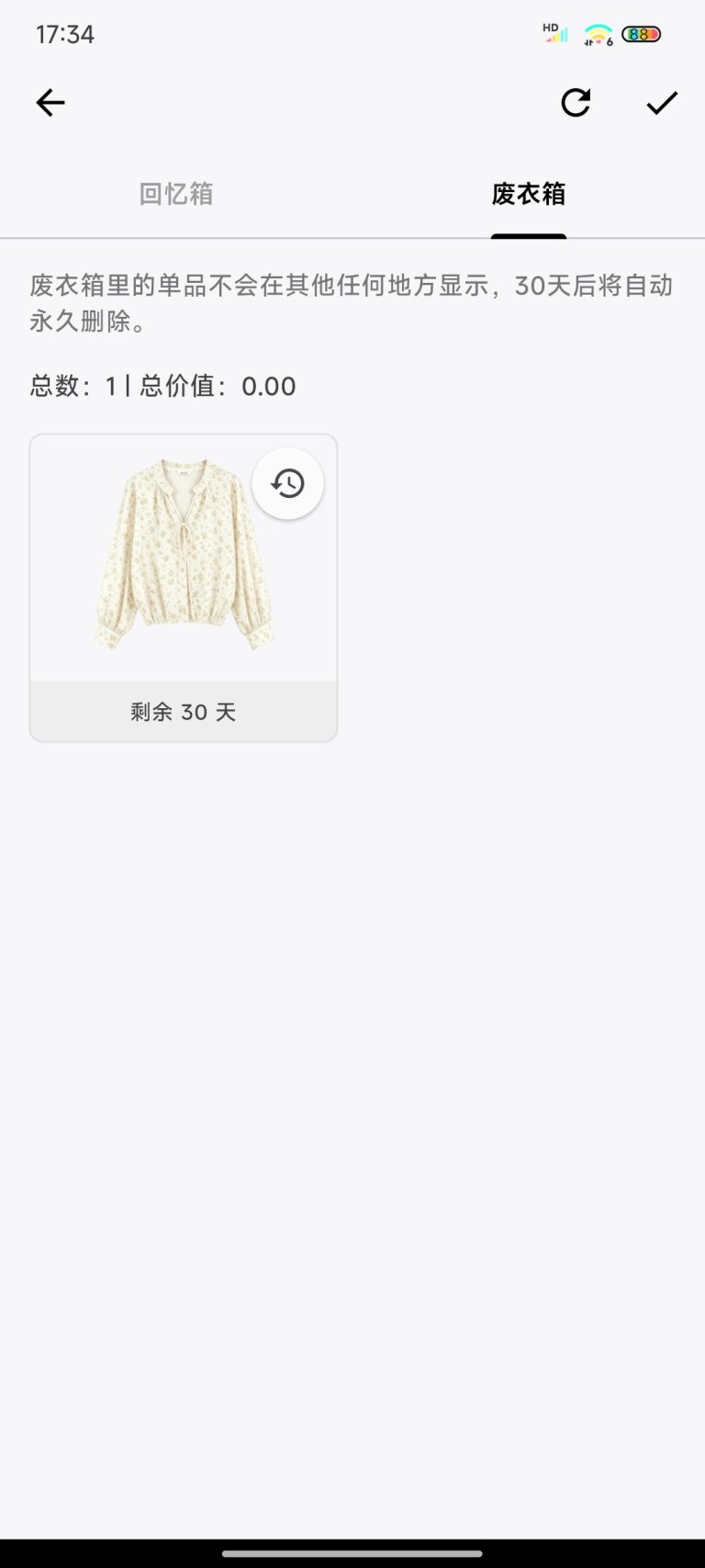The height and width of the screenshot is (1568, 705).
Task: Restore the floral blouse via history icon
Action: pyautogui.click(x=288, y=483)
